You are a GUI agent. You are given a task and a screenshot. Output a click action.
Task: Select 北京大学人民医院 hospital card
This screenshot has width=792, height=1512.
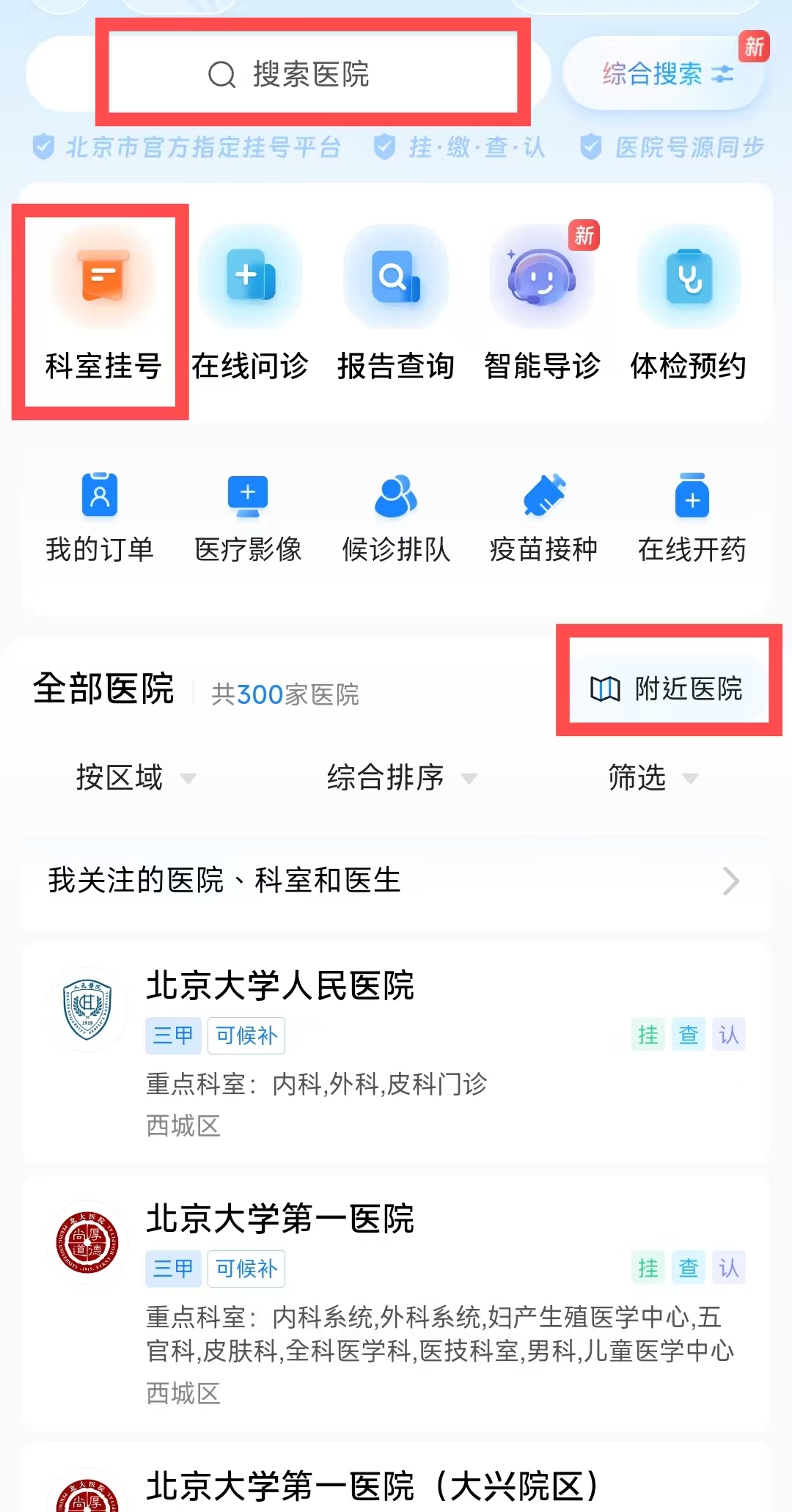click(x=396, y=1052)
